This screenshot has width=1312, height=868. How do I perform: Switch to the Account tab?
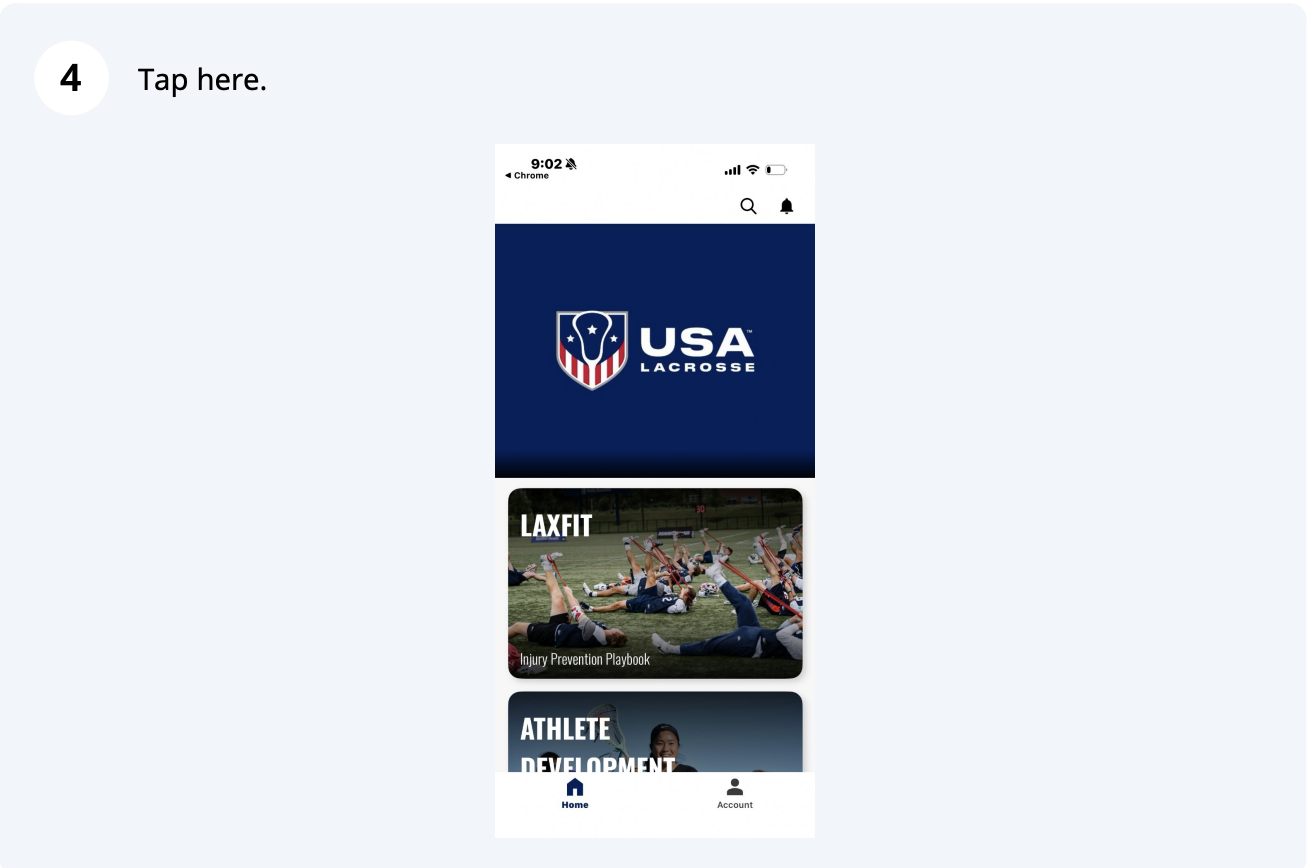click(735, 793)
